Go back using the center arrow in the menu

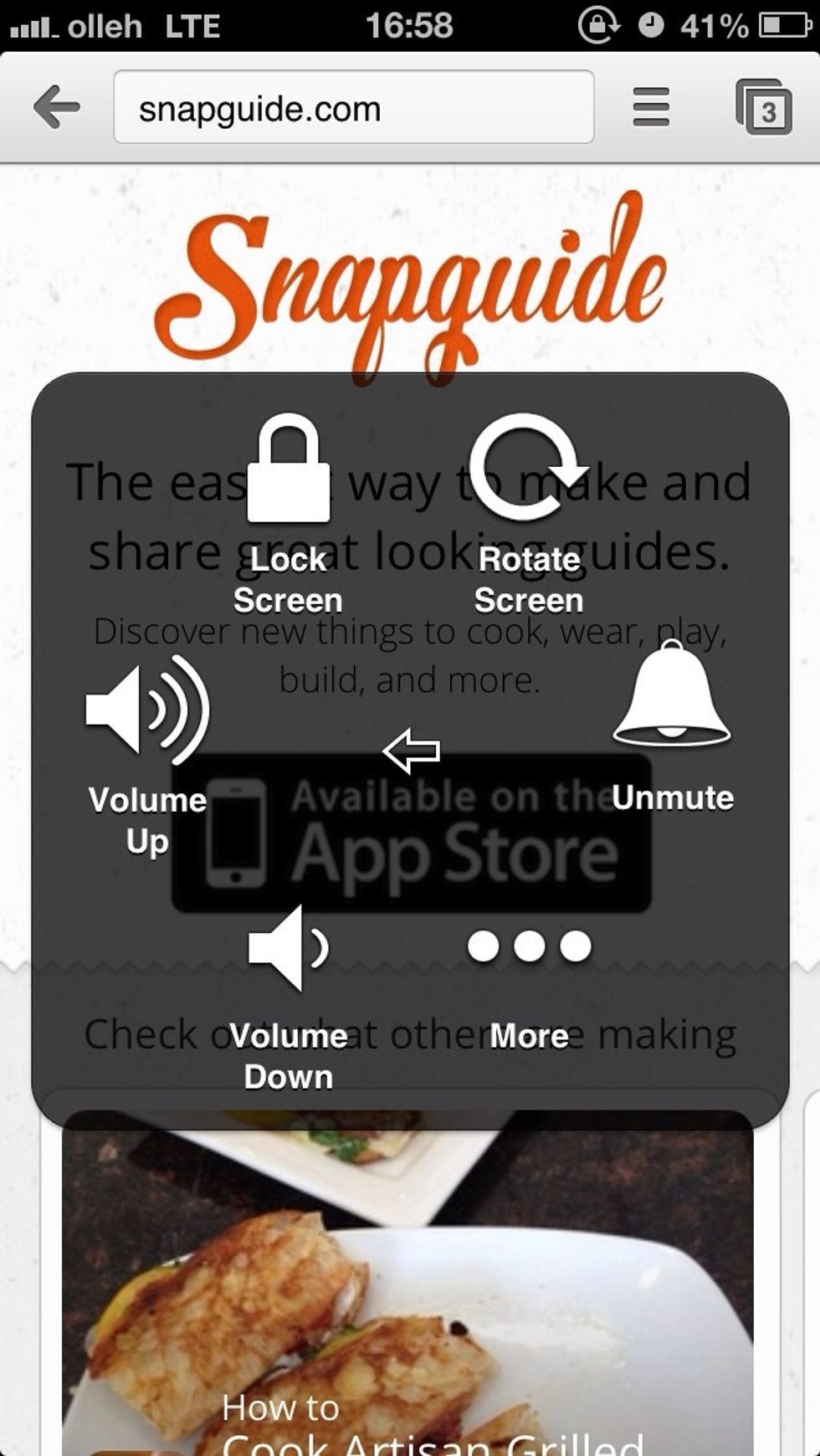click(411, 750)
